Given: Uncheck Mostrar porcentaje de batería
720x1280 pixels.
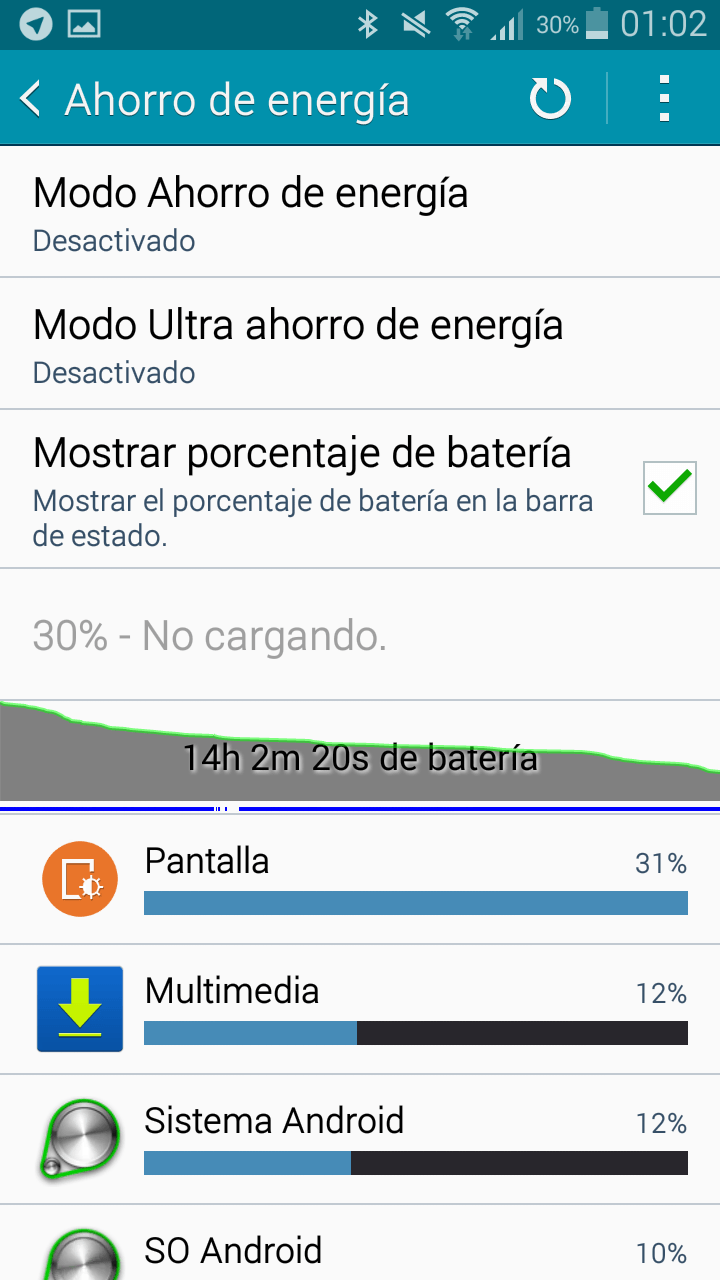Looking at the screenshot, I should (x=669, y=488).
